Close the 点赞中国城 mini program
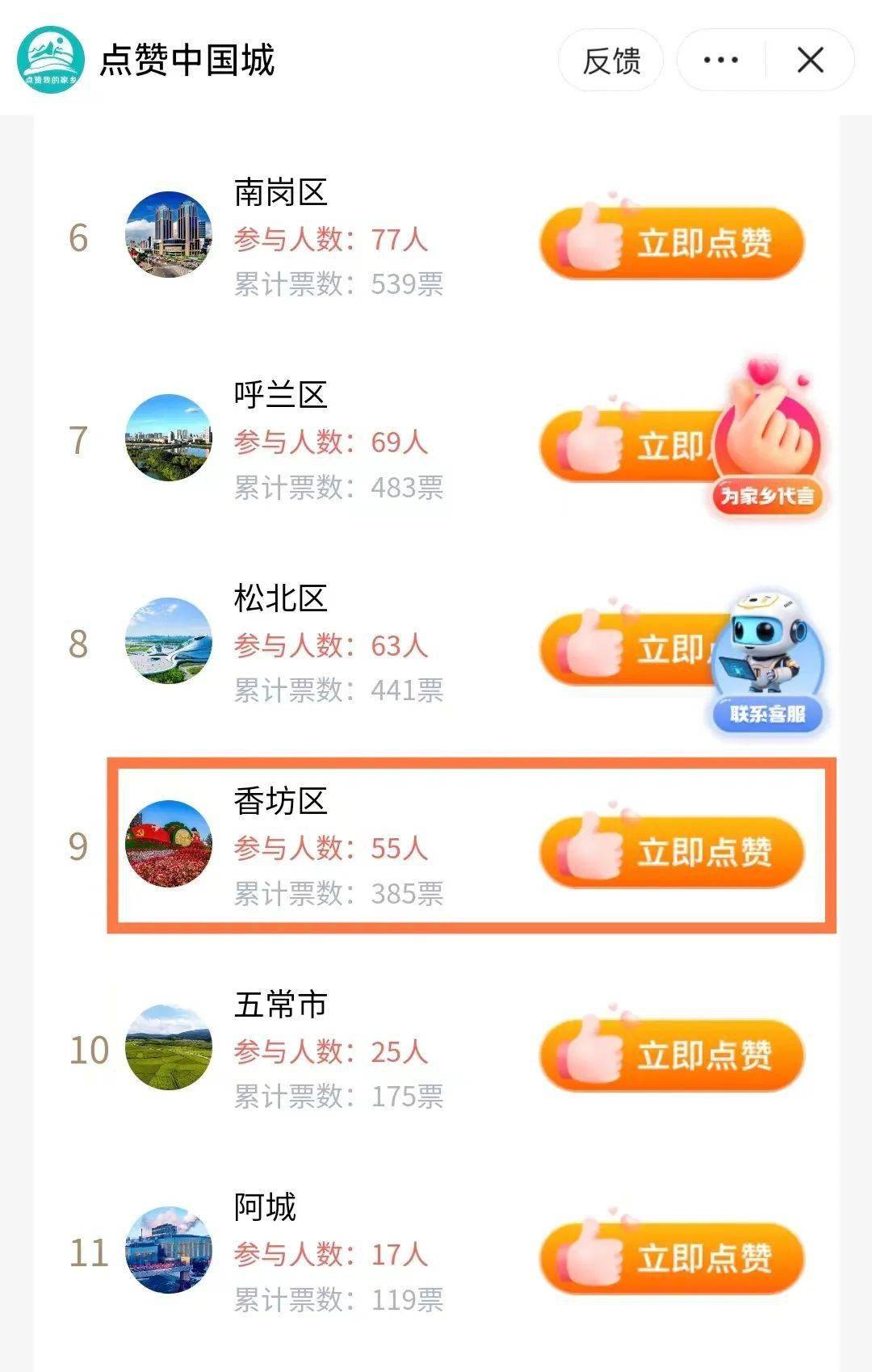Screen dimensions: 872x1372 (x=810, y=61)
